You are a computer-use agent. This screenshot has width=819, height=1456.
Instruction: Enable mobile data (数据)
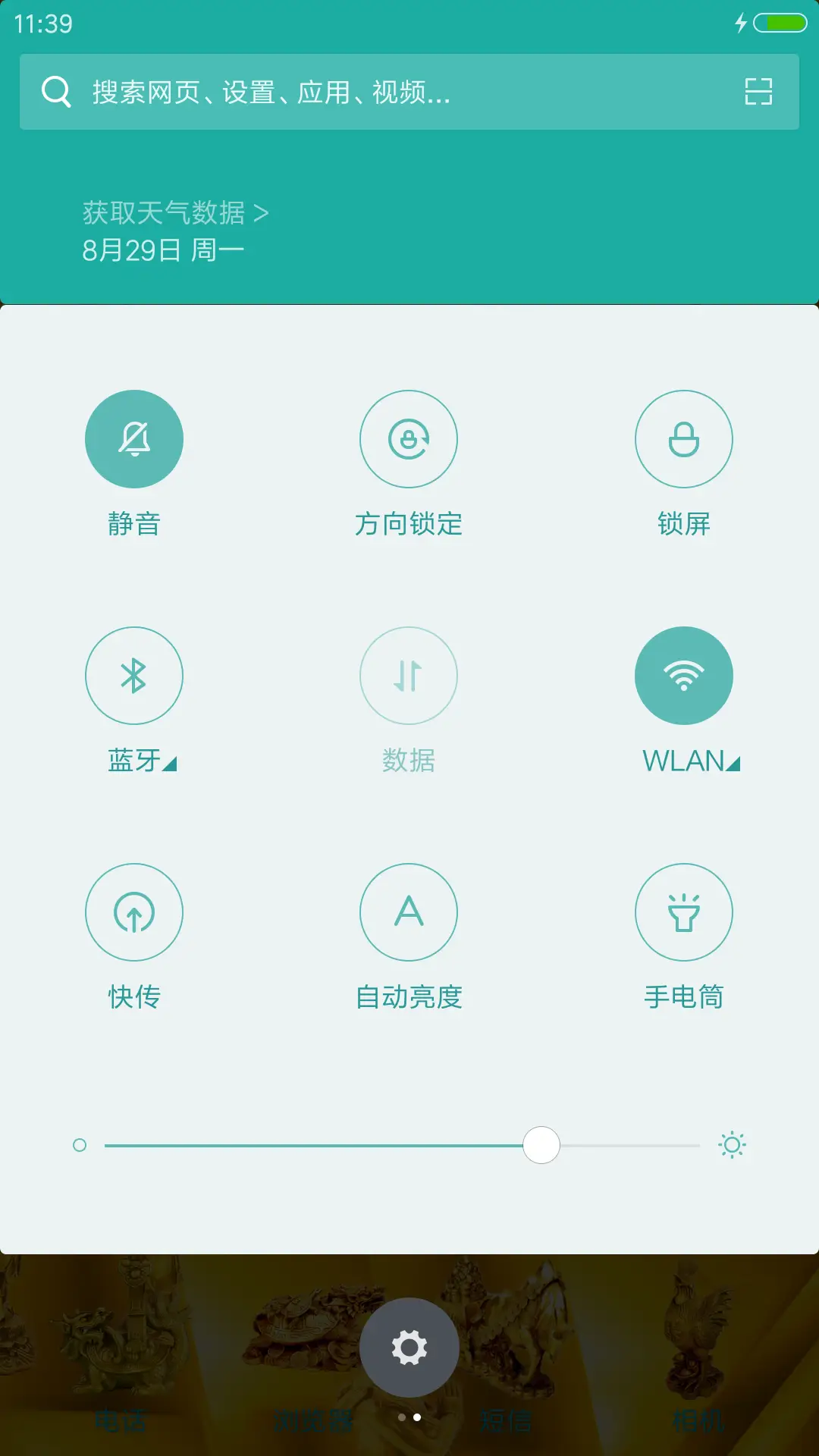pos(409,676)
